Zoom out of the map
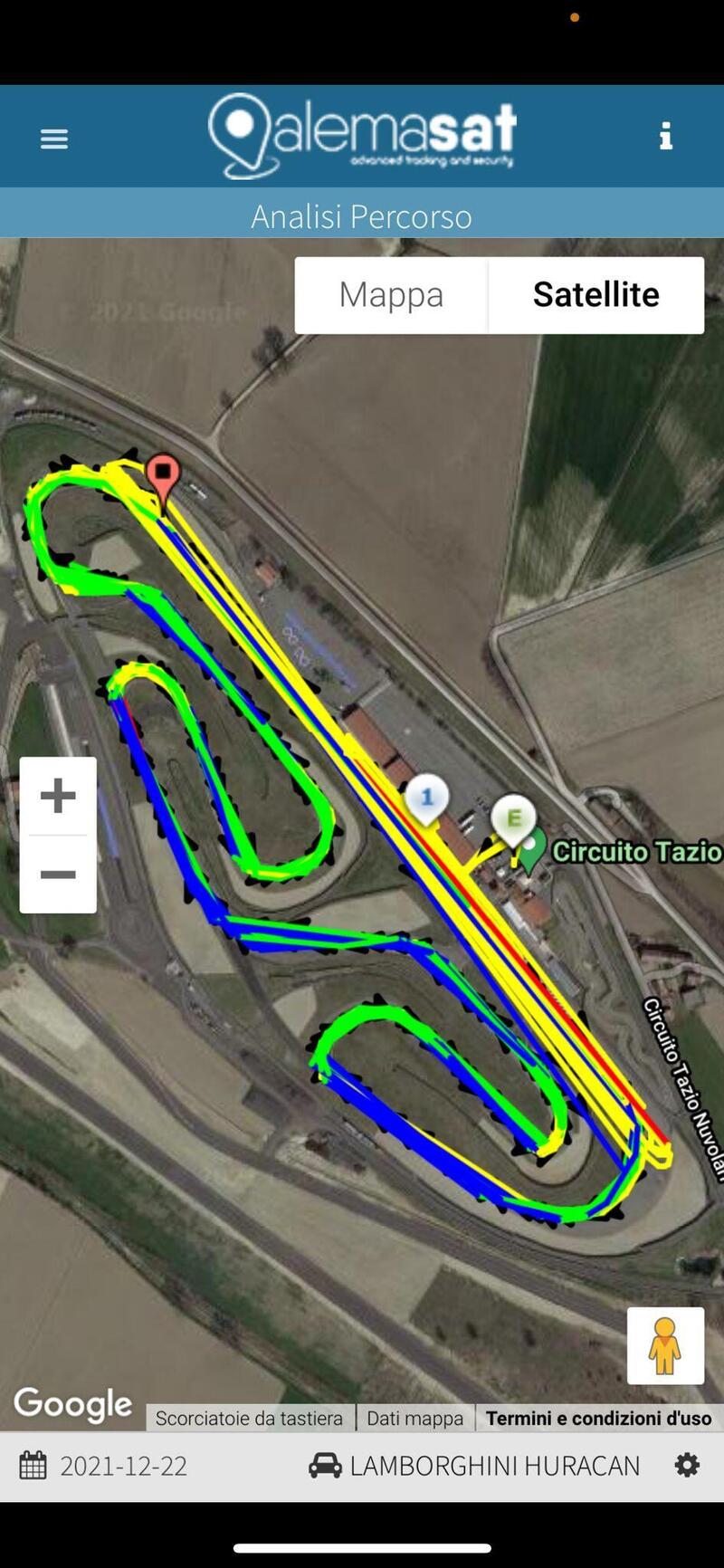The image size is (724, 1568). pyautogui.click(x=58, y=875)
